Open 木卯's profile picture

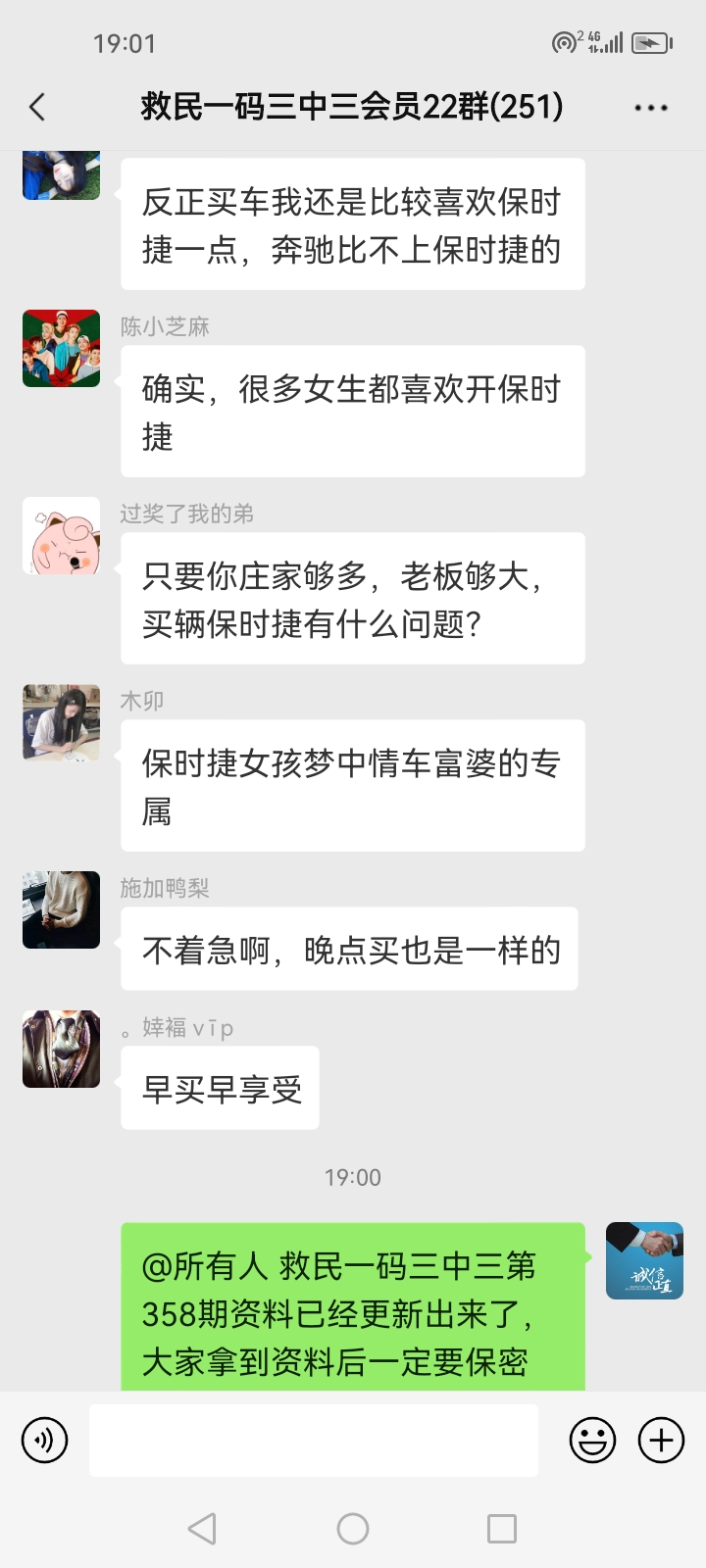coord(62,723)
